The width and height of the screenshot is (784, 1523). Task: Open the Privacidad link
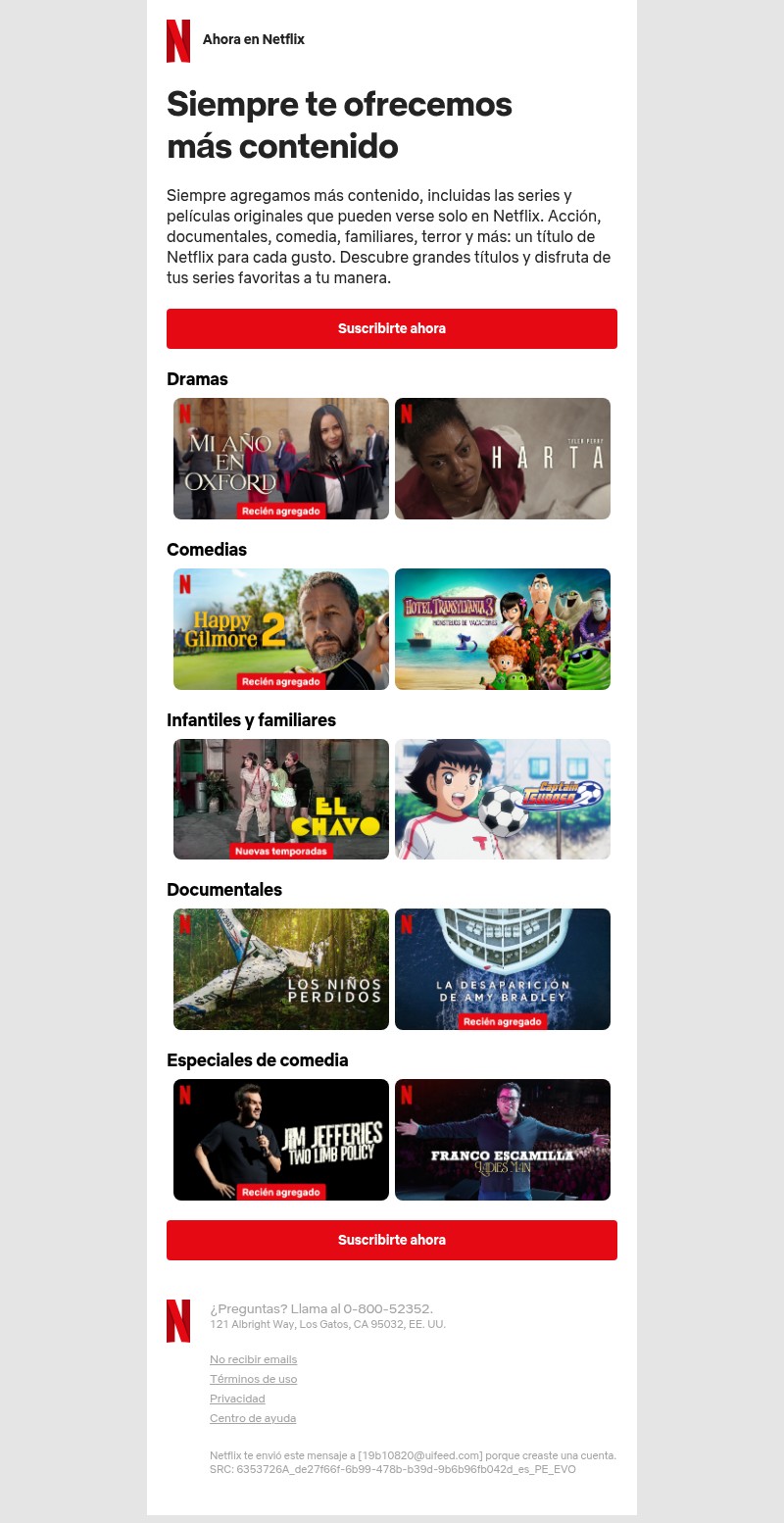237,1399
